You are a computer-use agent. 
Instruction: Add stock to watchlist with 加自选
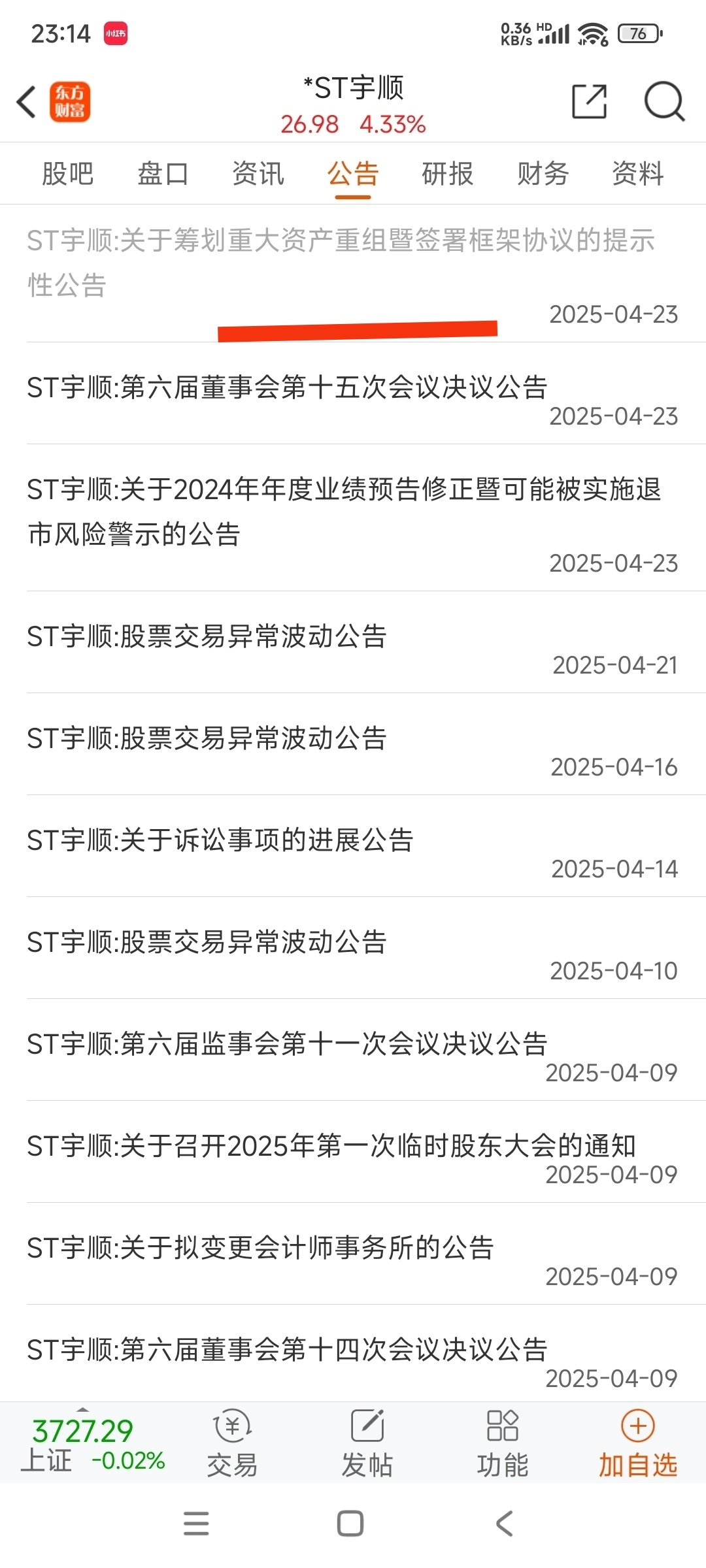pyautogui.click(x=638, y=1444)
